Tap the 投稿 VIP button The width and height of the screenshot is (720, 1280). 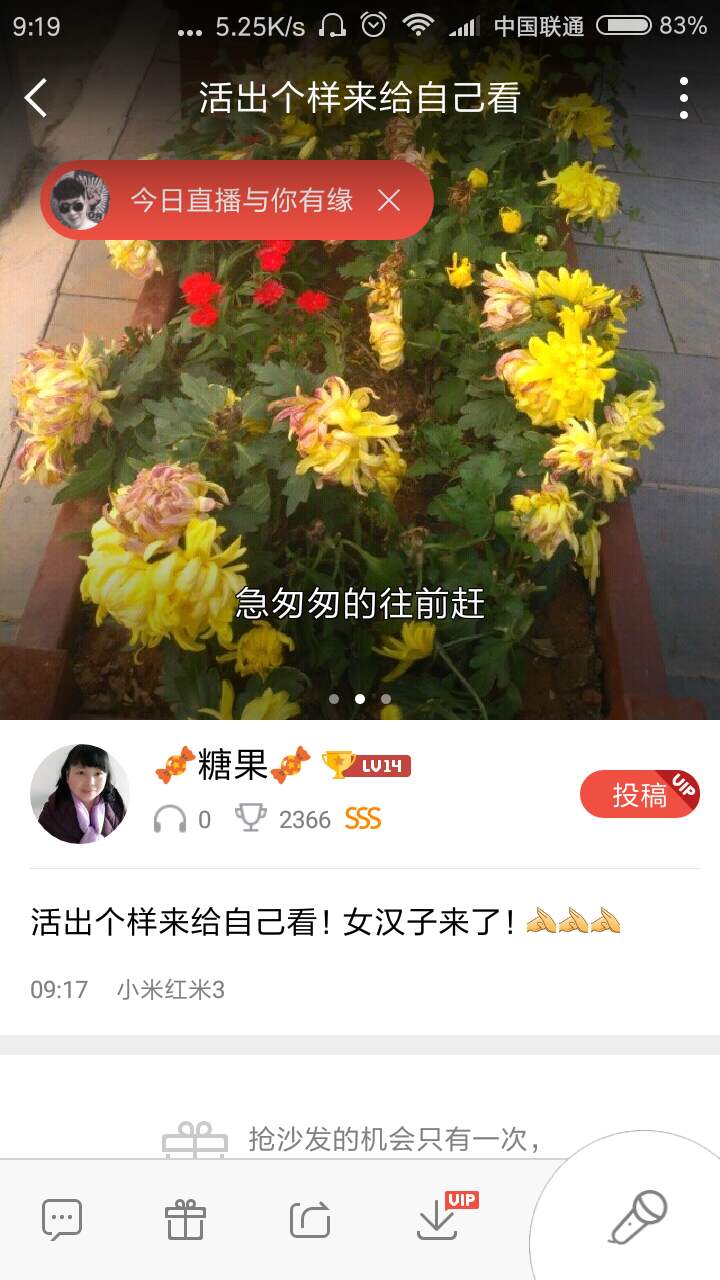640,795
